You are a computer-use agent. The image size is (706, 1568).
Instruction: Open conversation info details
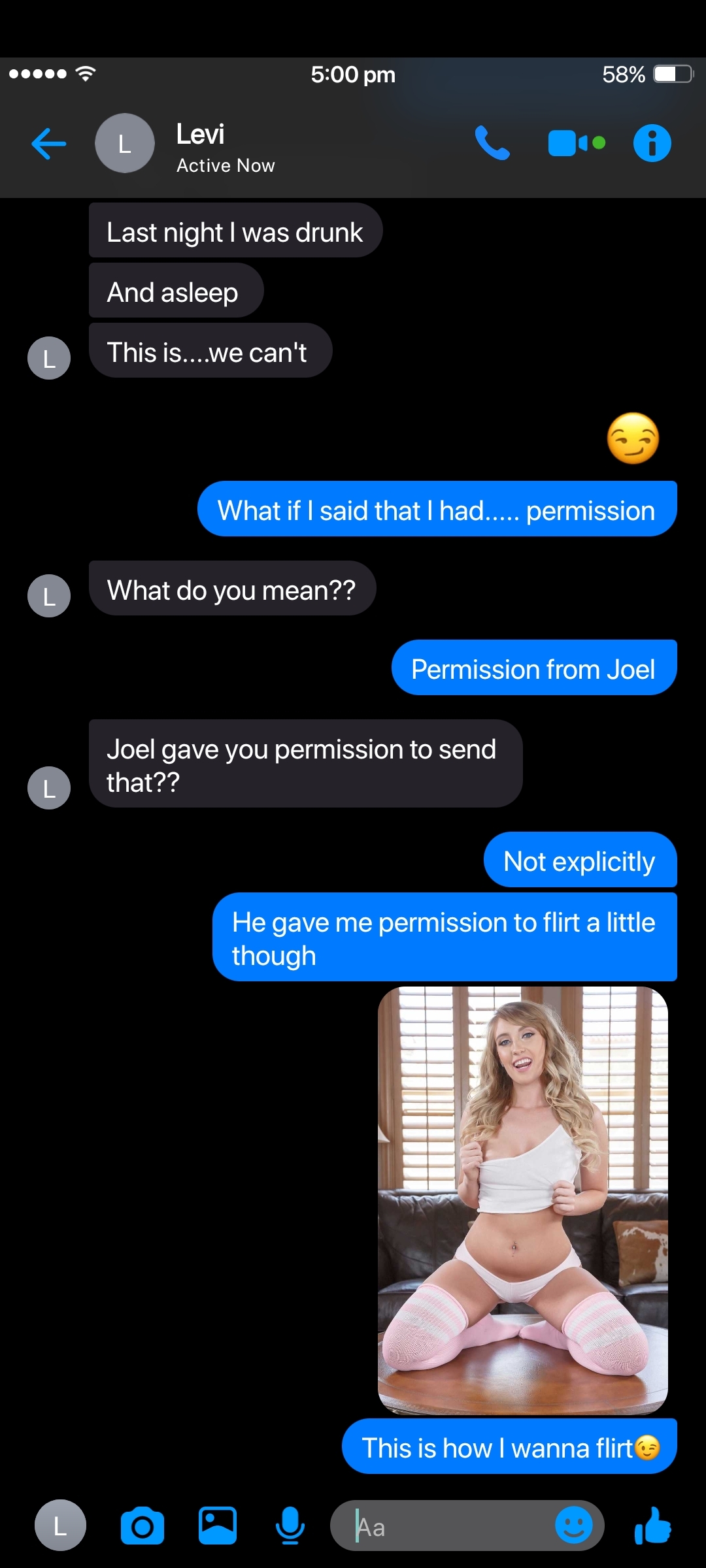coord(652,143)
